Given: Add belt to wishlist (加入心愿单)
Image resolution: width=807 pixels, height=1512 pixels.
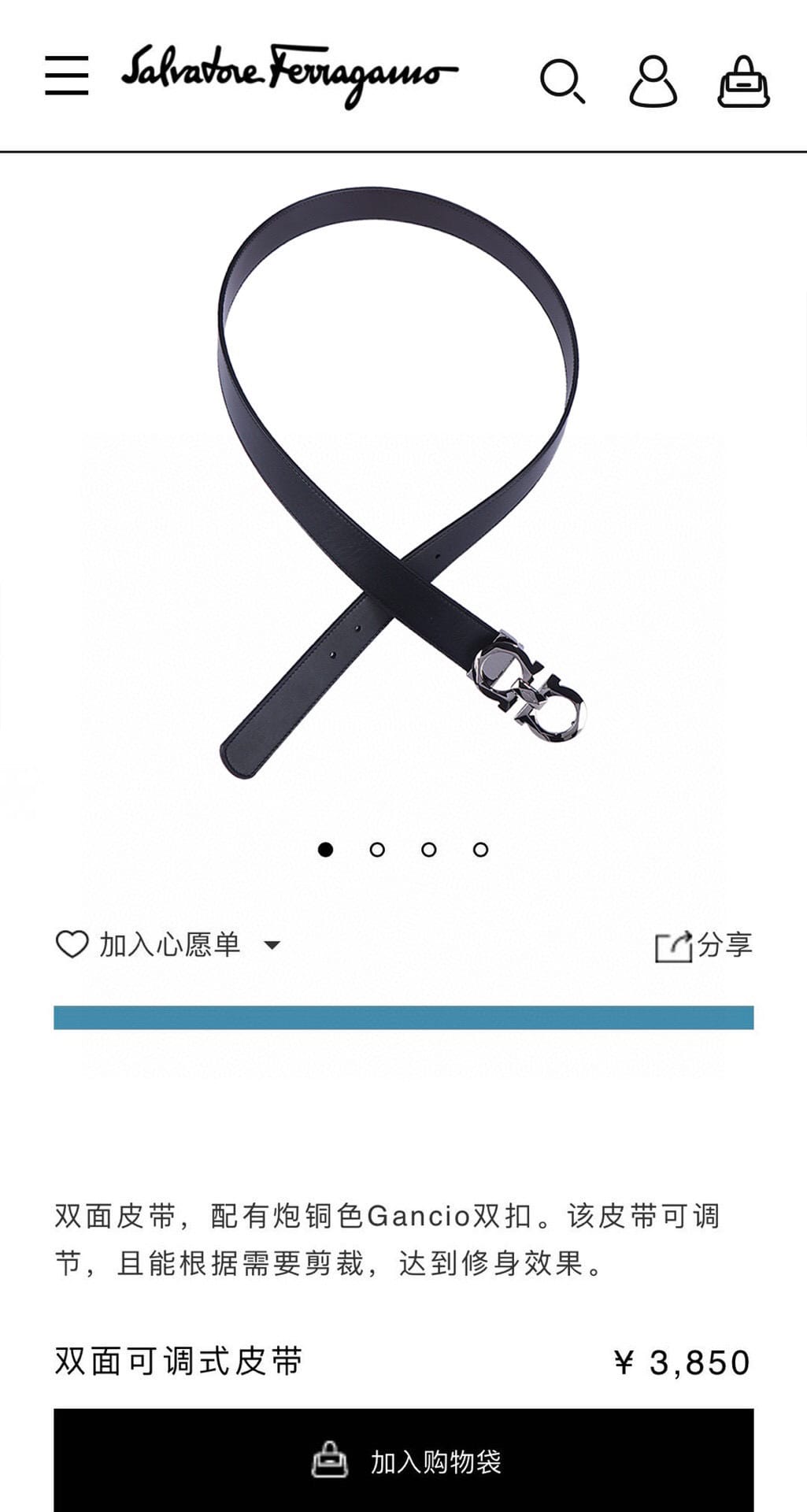Looking at the screenshot, I should [x=148, y=944].
